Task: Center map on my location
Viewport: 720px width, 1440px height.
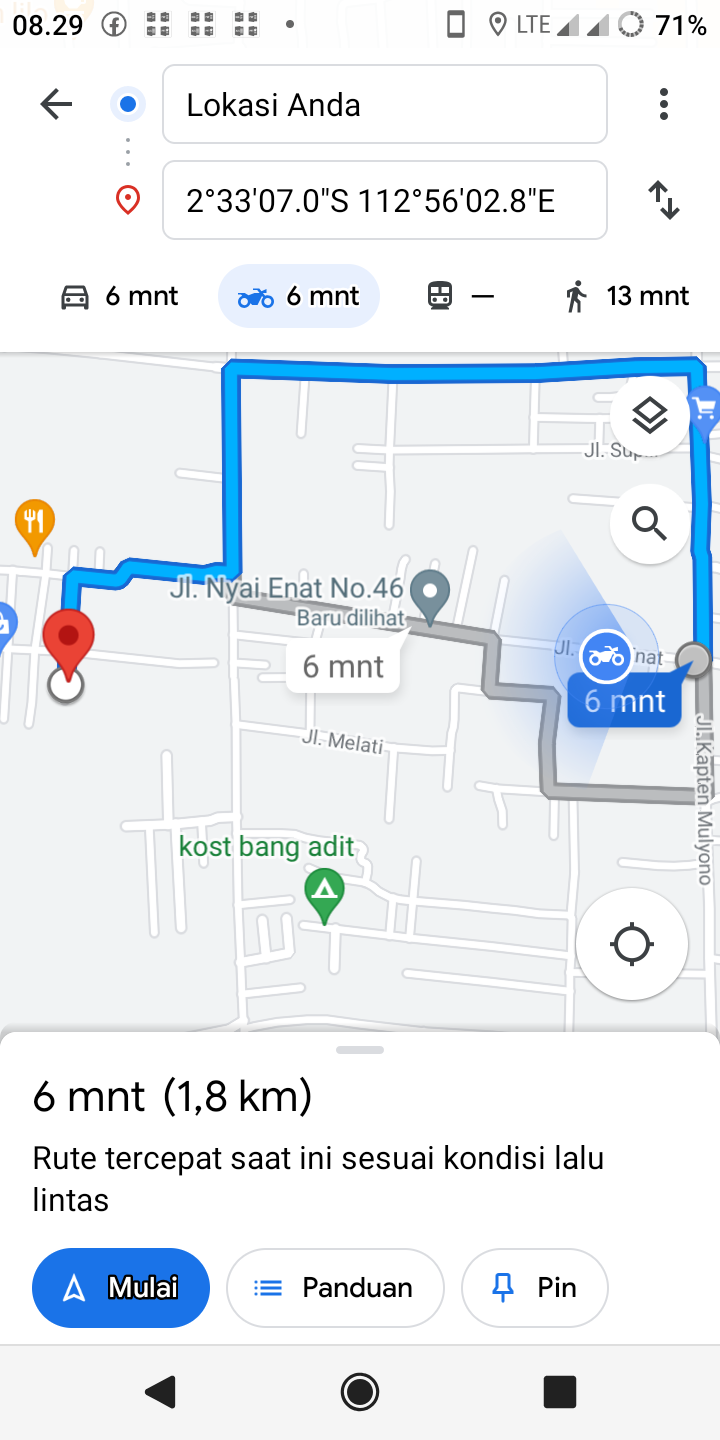Action: pos(632,944)
